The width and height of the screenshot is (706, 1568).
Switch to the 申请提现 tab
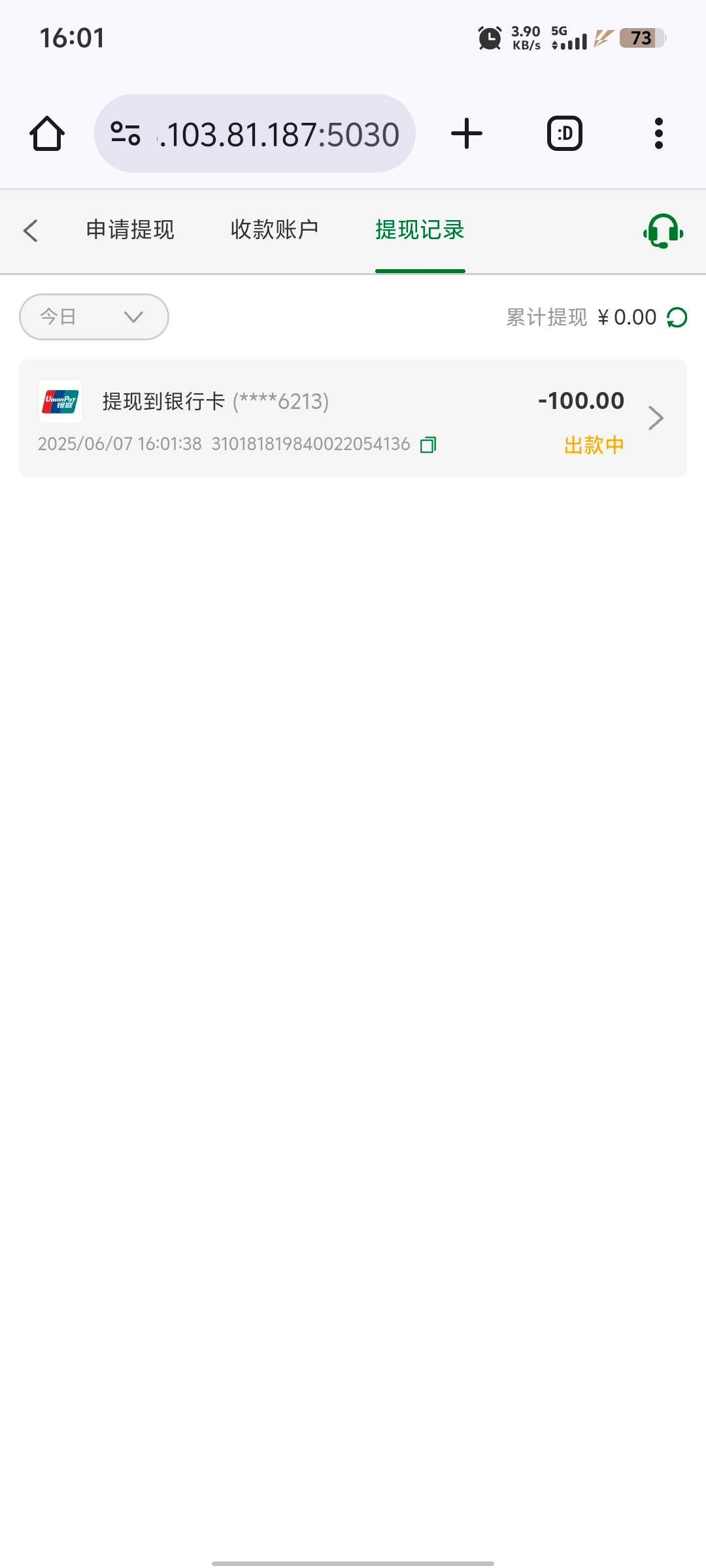pyautogui.click(x=130, y=230)
